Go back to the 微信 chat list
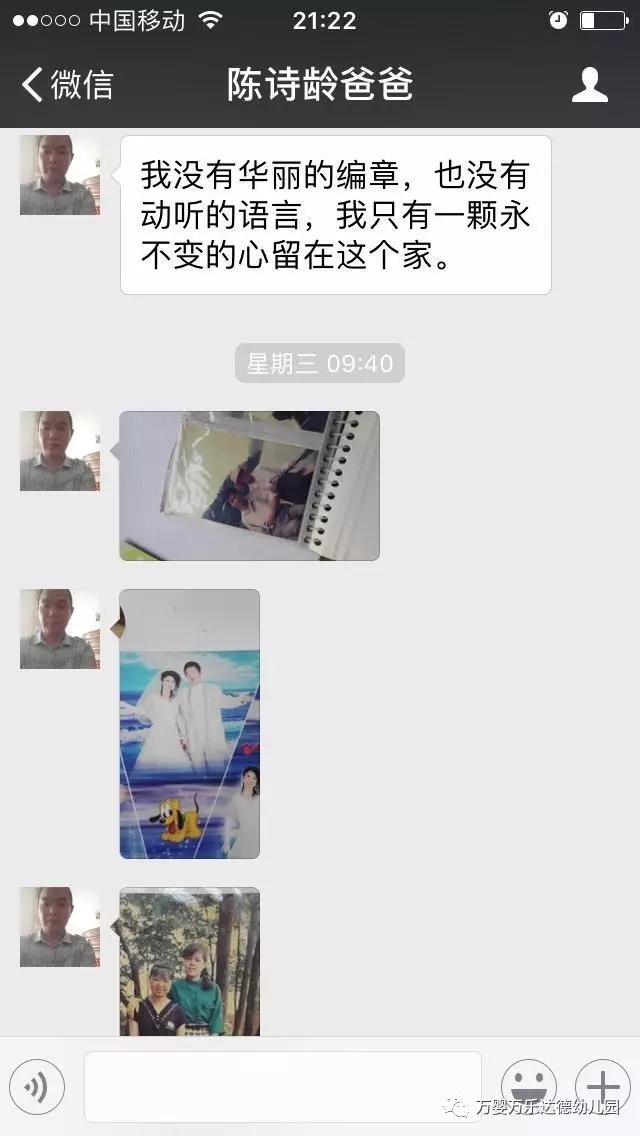640x1136 pixels. pos(66,85)
